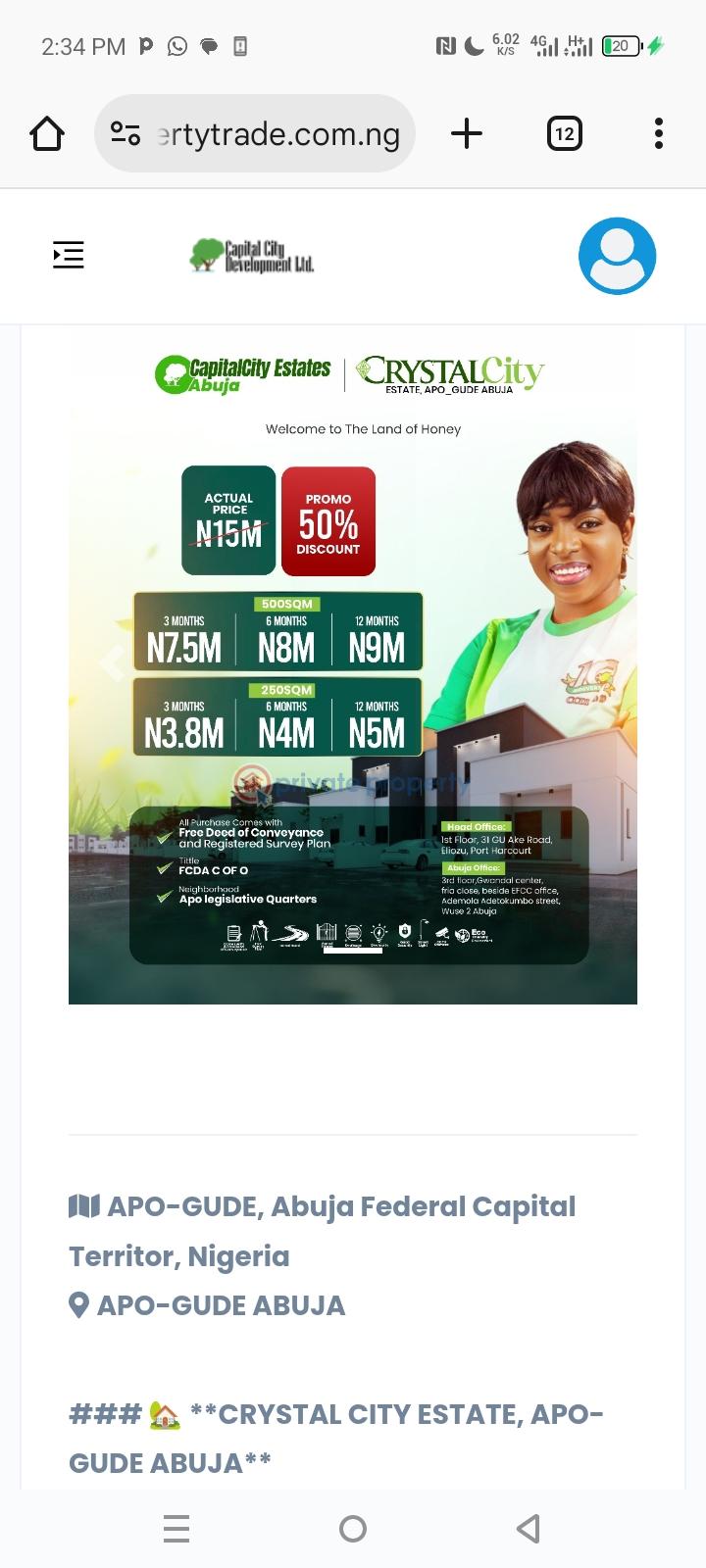Open the user profile account icon
This screenshot has height=1568, width=706.
(617, 256)
